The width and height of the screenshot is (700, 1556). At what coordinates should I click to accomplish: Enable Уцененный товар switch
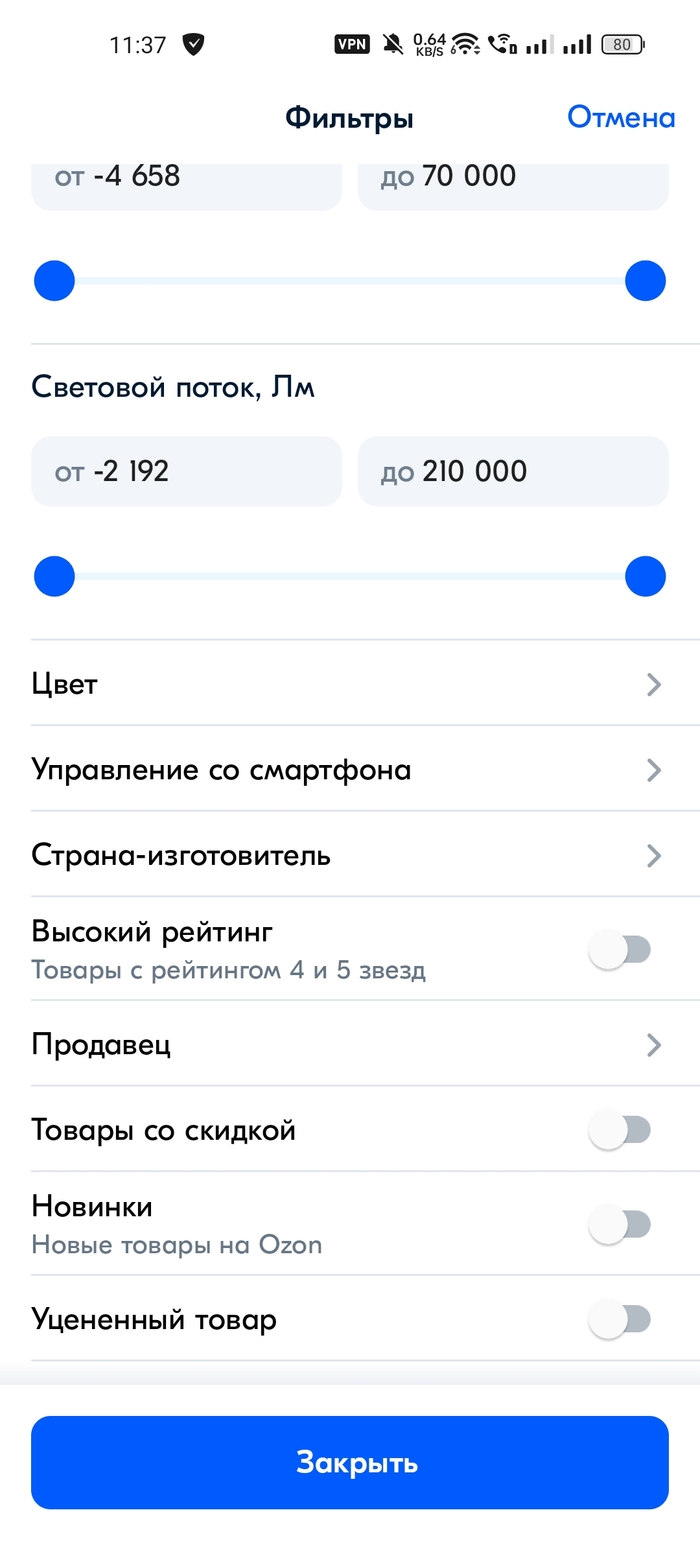(620, 1320)
